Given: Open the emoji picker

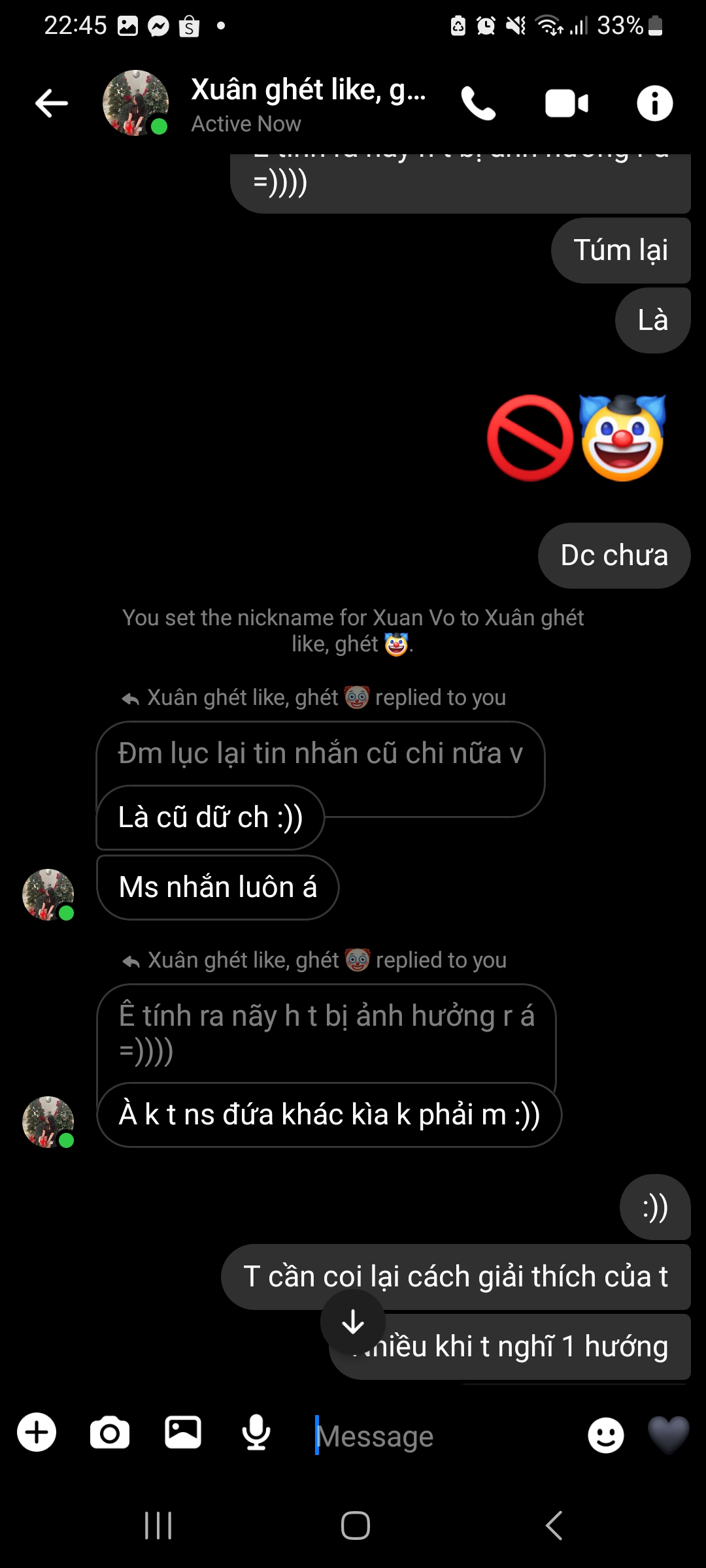Looking at the screenshot, I should point(605,1435).
